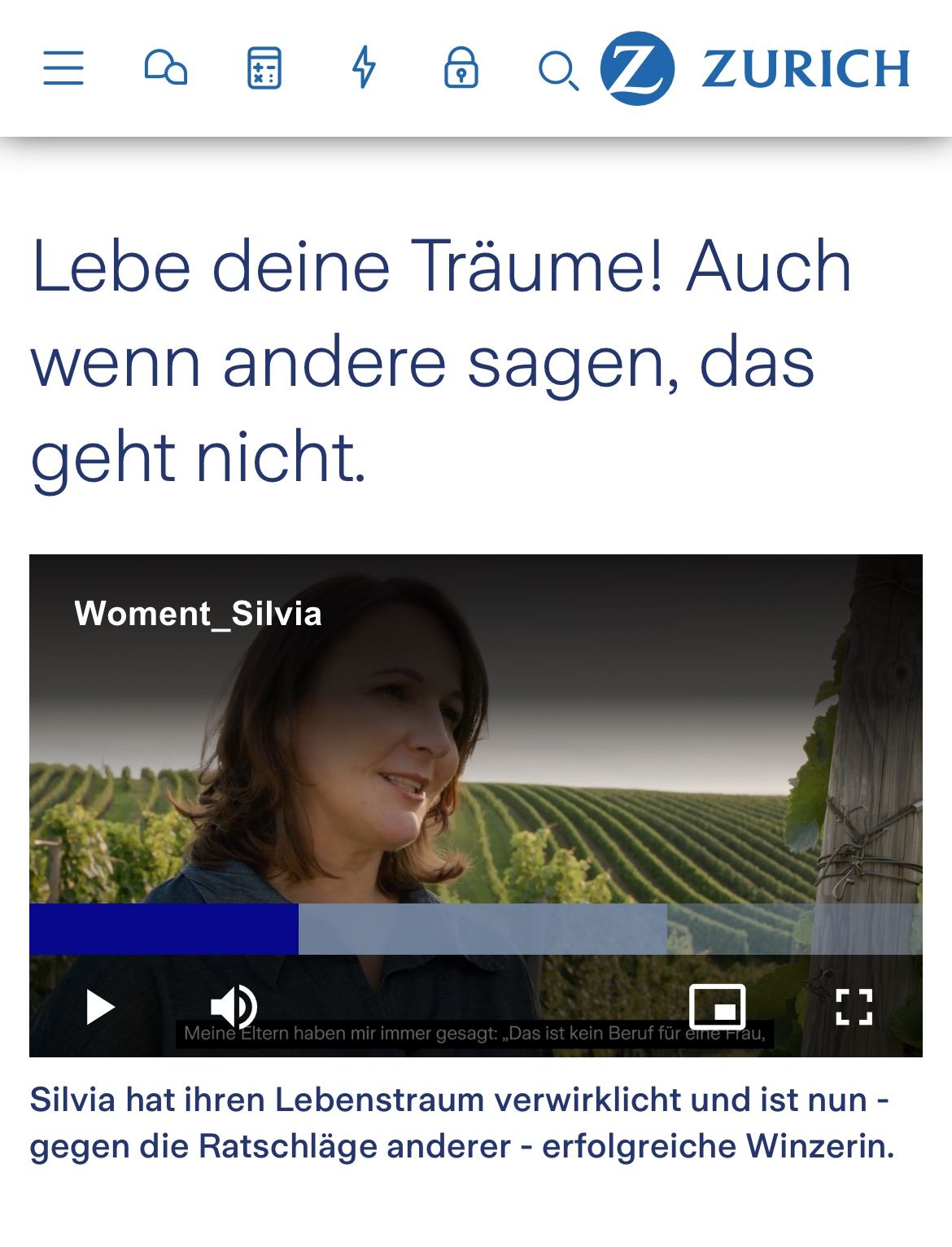Open the hamburger navigation menu

pyautogui.click(x=63, y=68)
